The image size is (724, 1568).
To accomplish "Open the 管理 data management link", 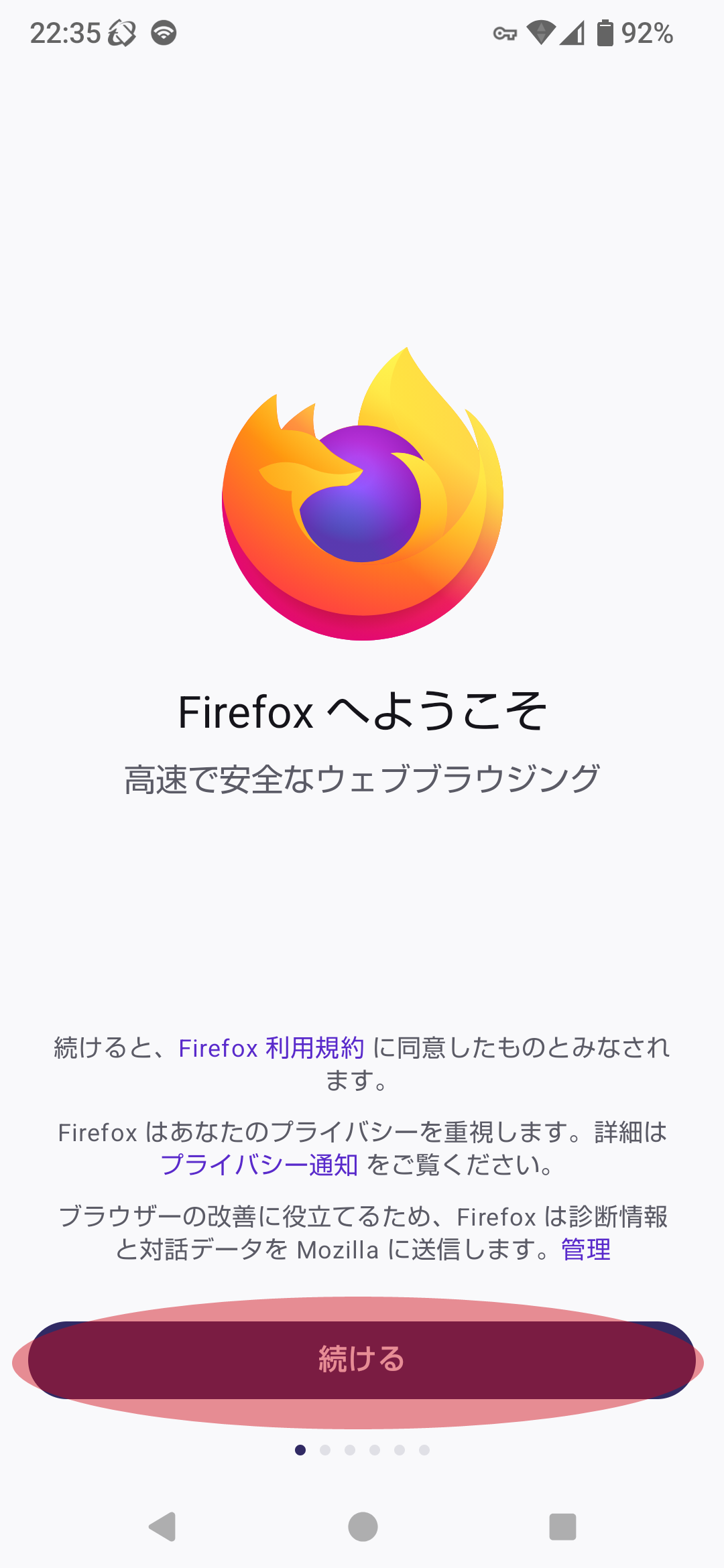I will [586, 1250].
